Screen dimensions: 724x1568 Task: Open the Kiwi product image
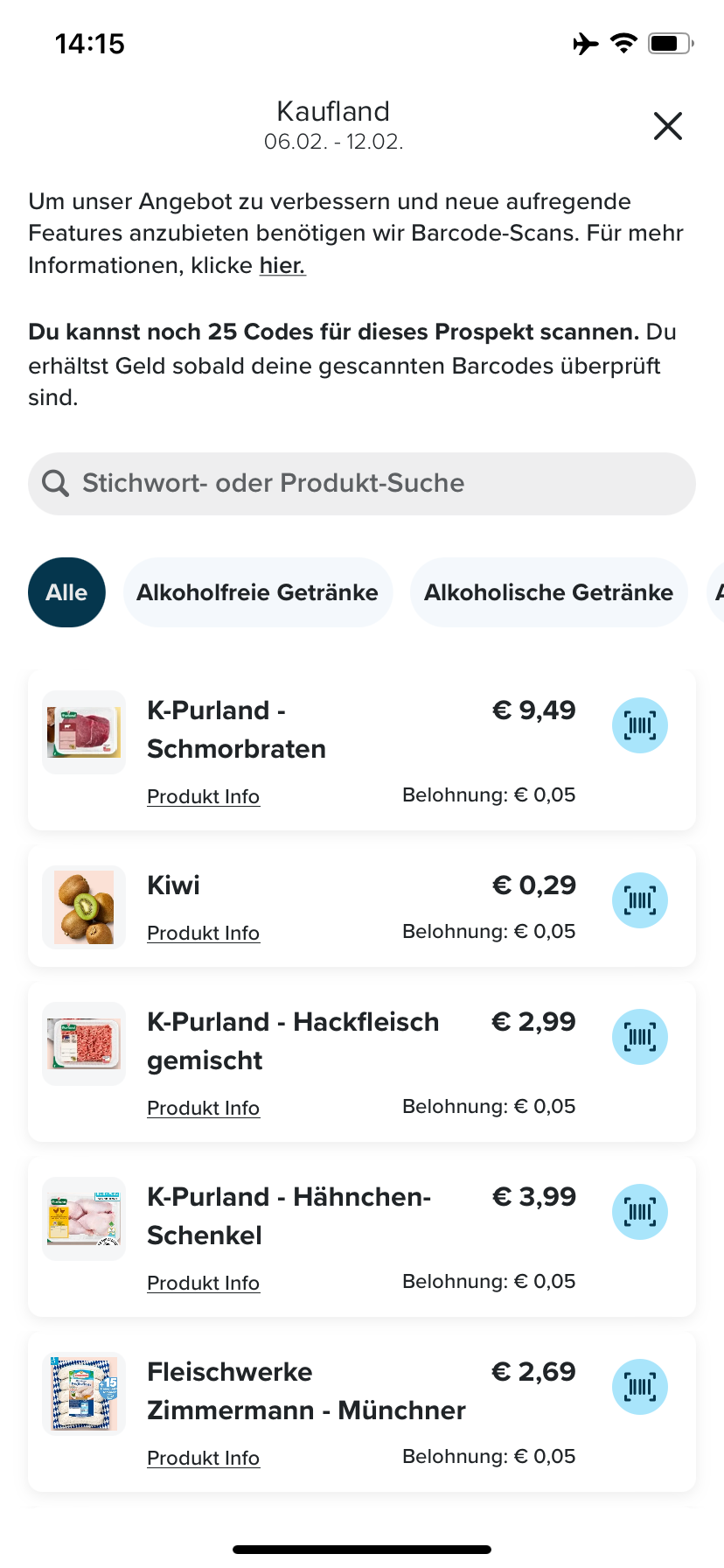coord(84,907)
